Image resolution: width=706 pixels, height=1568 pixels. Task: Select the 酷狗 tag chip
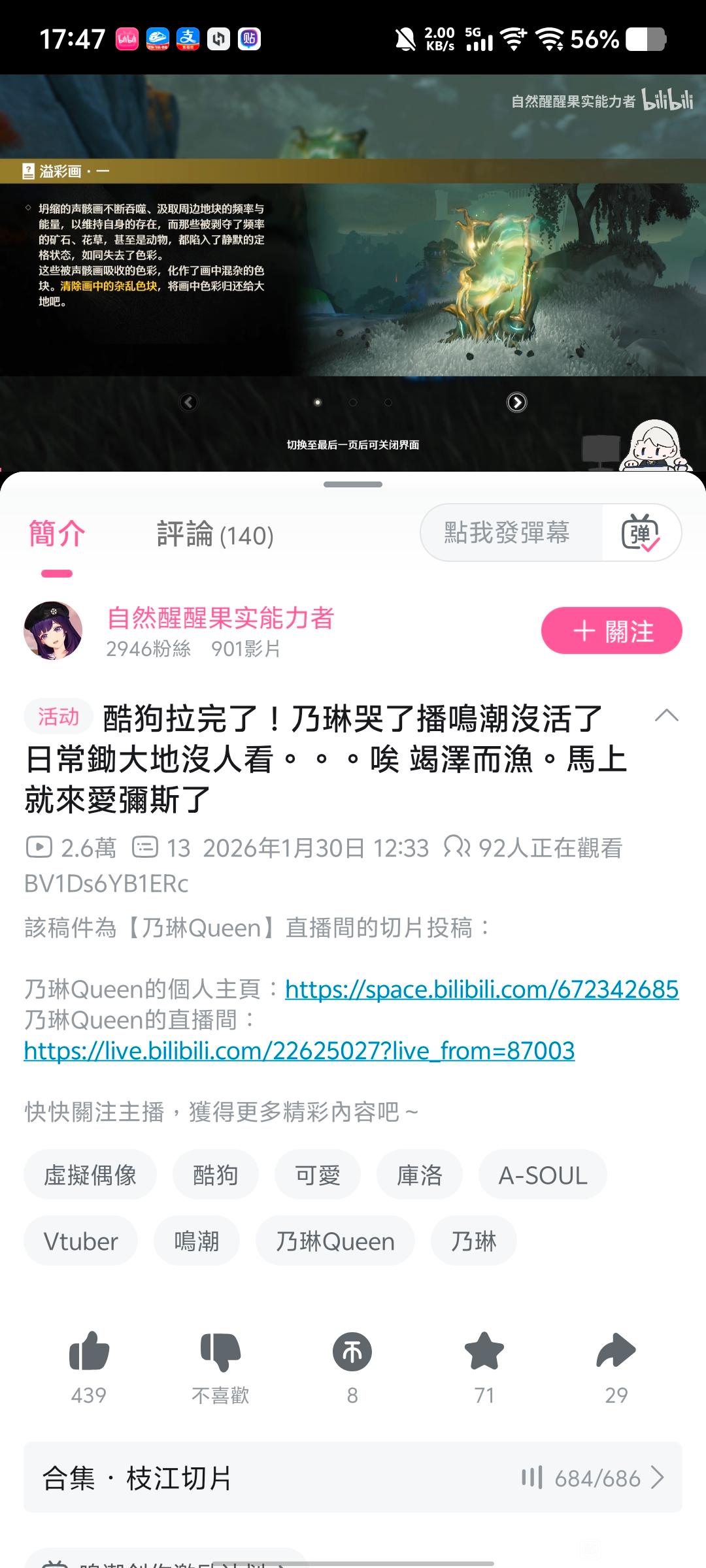click(215, 1175)
